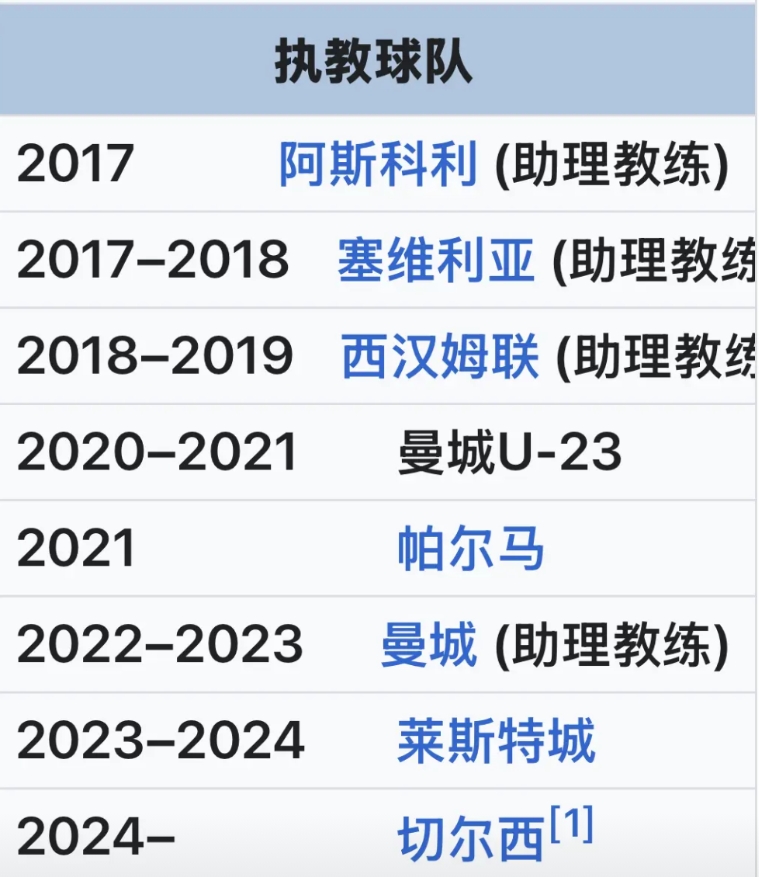Open the 帕尔马 team page
759x877 pixels.
[470, 549]
